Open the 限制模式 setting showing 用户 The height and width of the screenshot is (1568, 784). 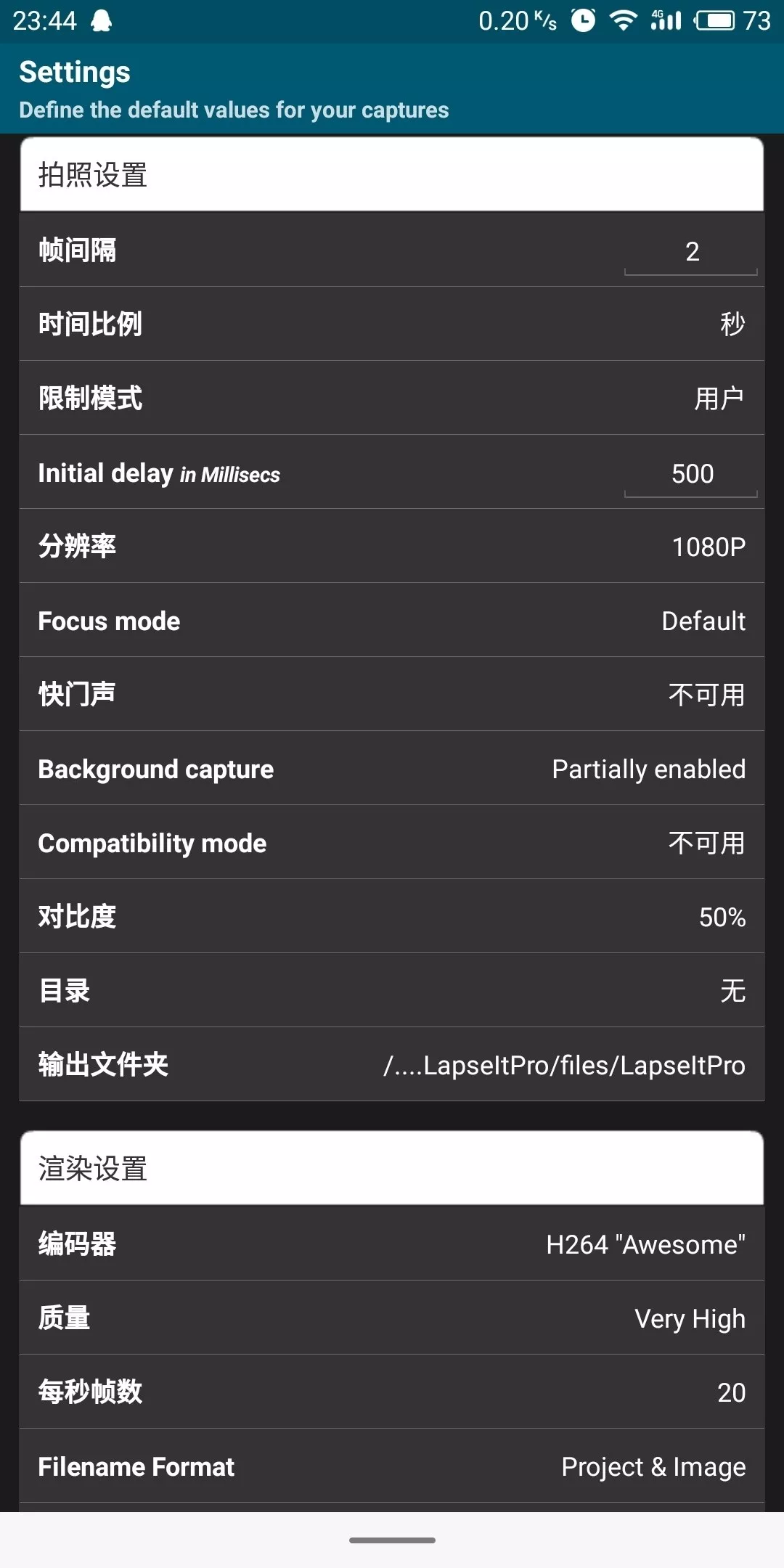[x=392, y=398]
